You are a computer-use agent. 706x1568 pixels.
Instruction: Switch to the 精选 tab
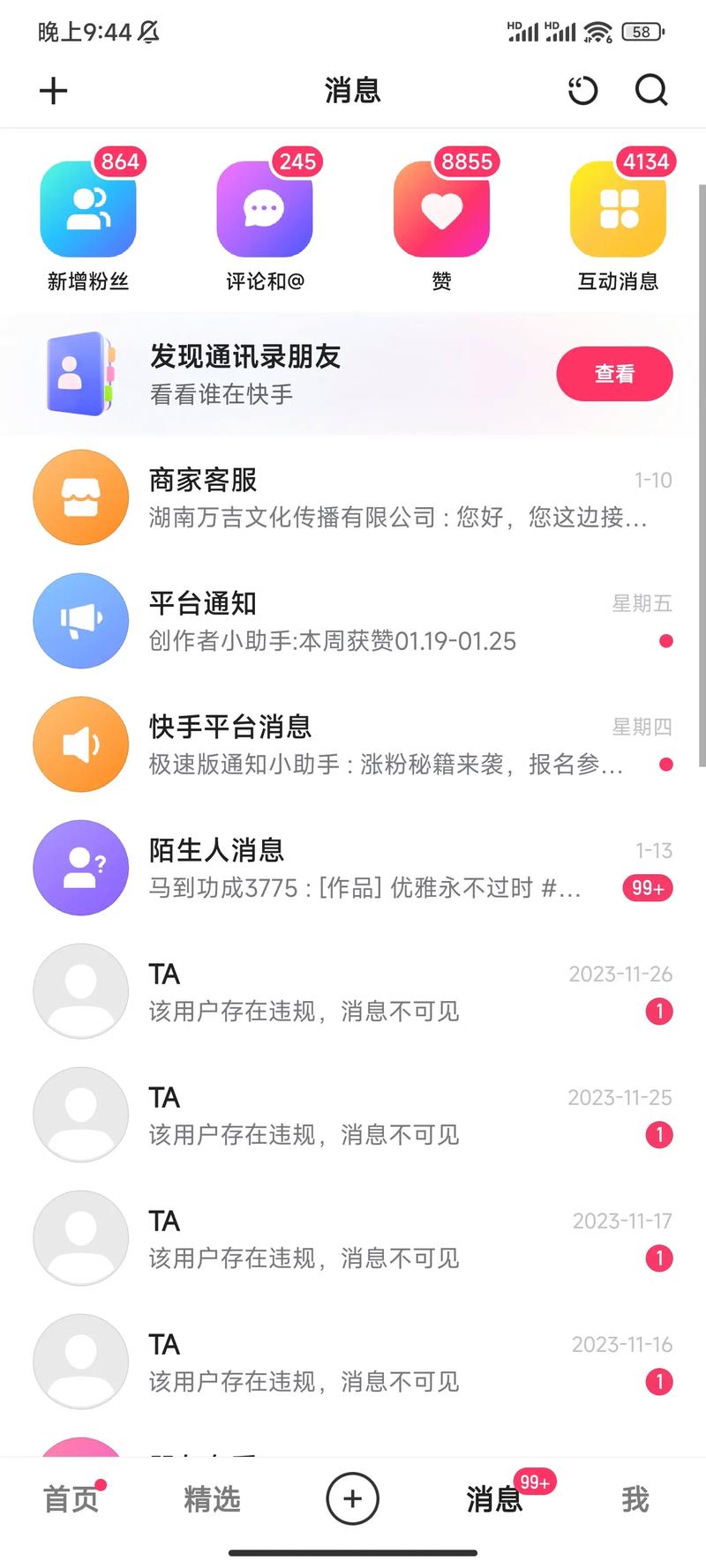tap(211, 1499)
